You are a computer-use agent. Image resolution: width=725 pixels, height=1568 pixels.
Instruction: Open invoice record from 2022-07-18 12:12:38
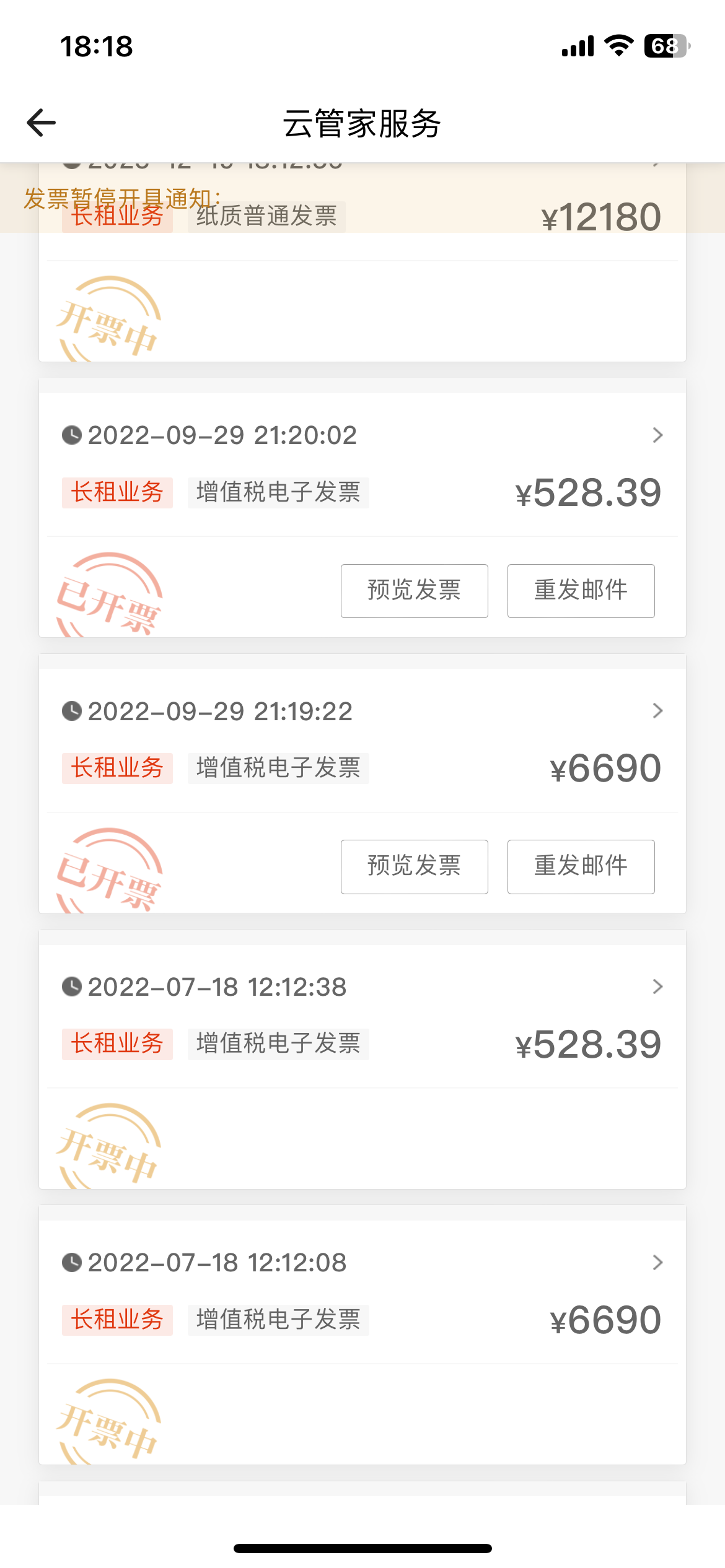pos(657,987)
